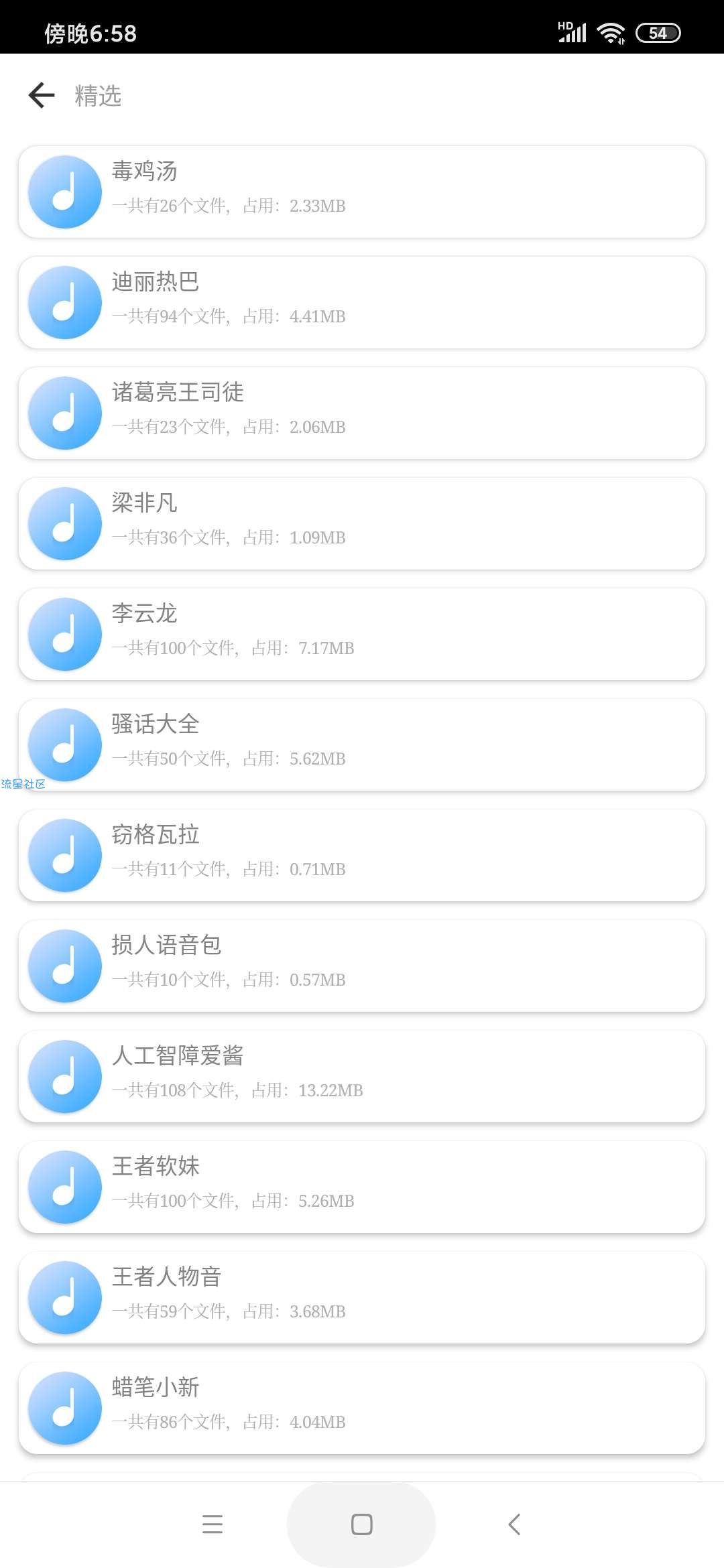
Task: Go back using the top-left arrow
Action: 42,95
